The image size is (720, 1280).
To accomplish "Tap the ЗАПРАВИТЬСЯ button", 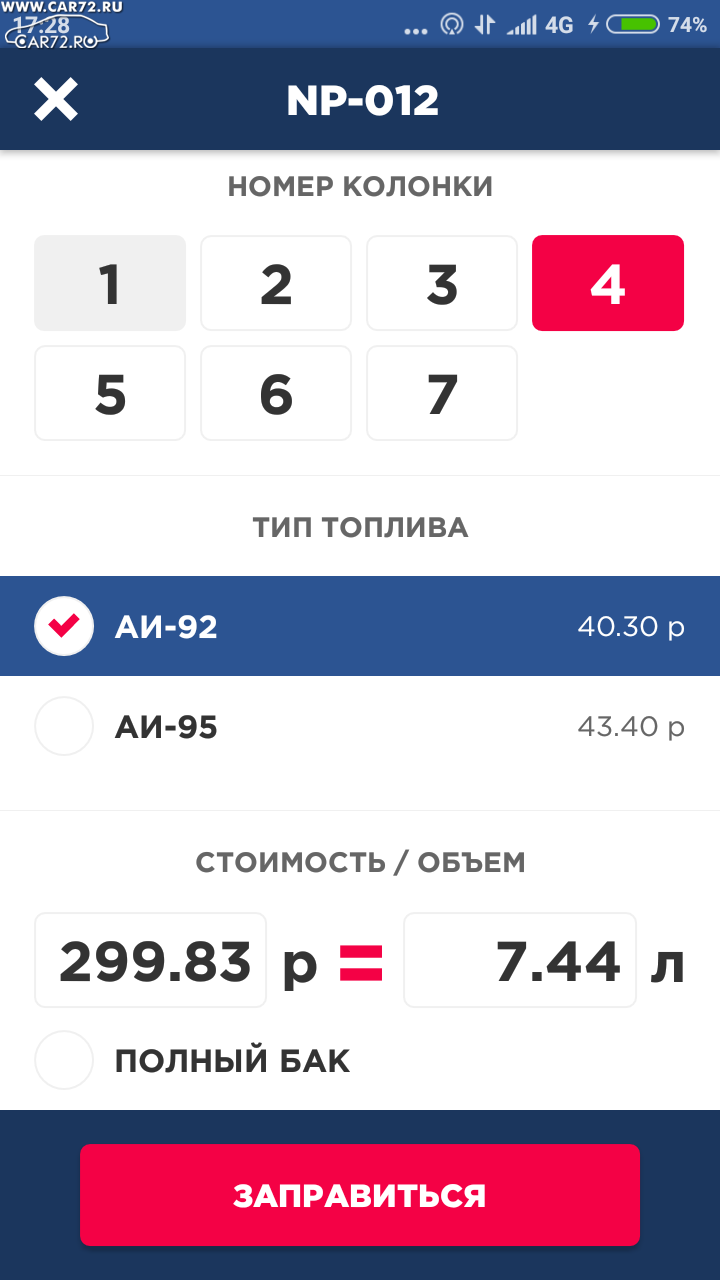I will click(360, 1195).
